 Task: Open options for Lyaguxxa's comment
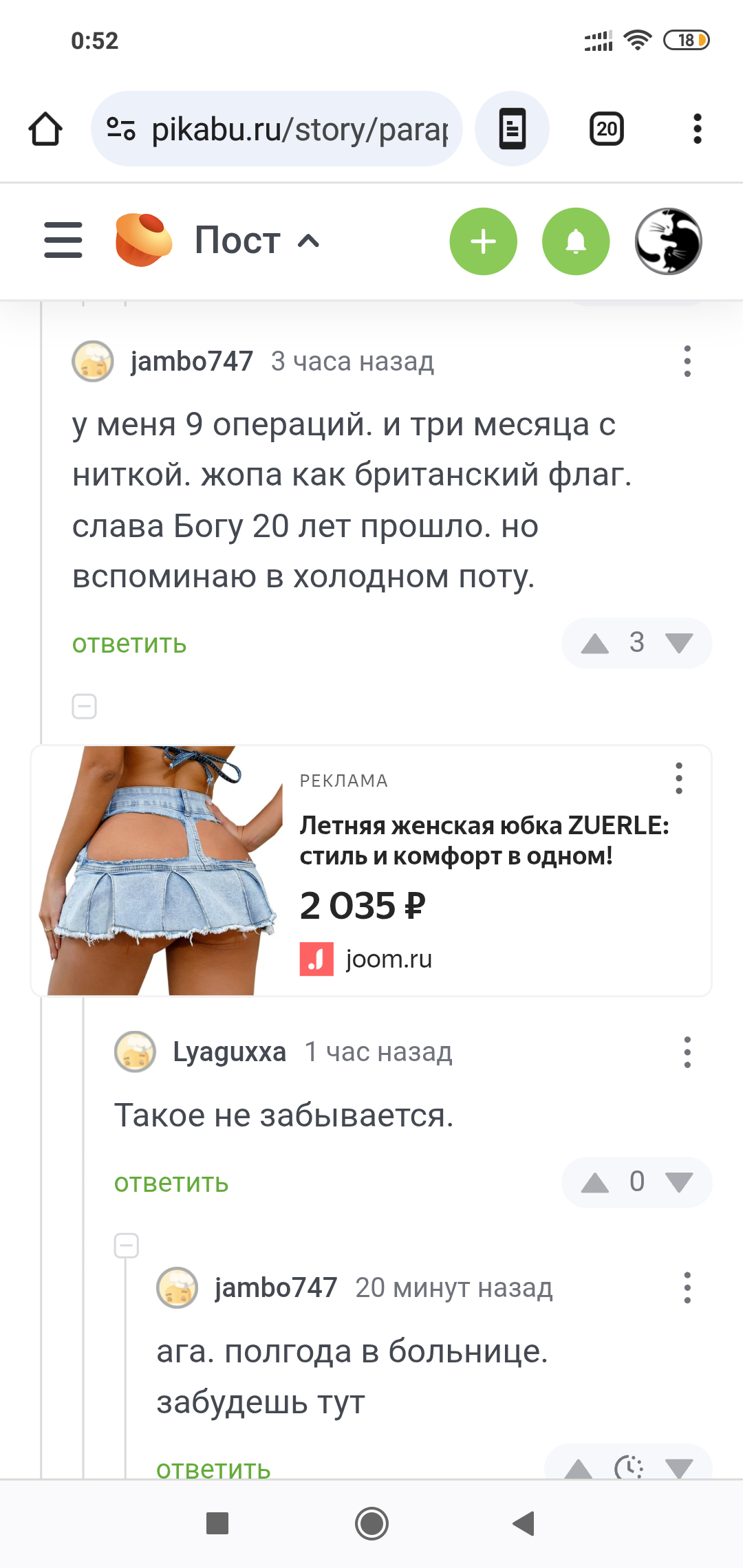pos(687,1052)
